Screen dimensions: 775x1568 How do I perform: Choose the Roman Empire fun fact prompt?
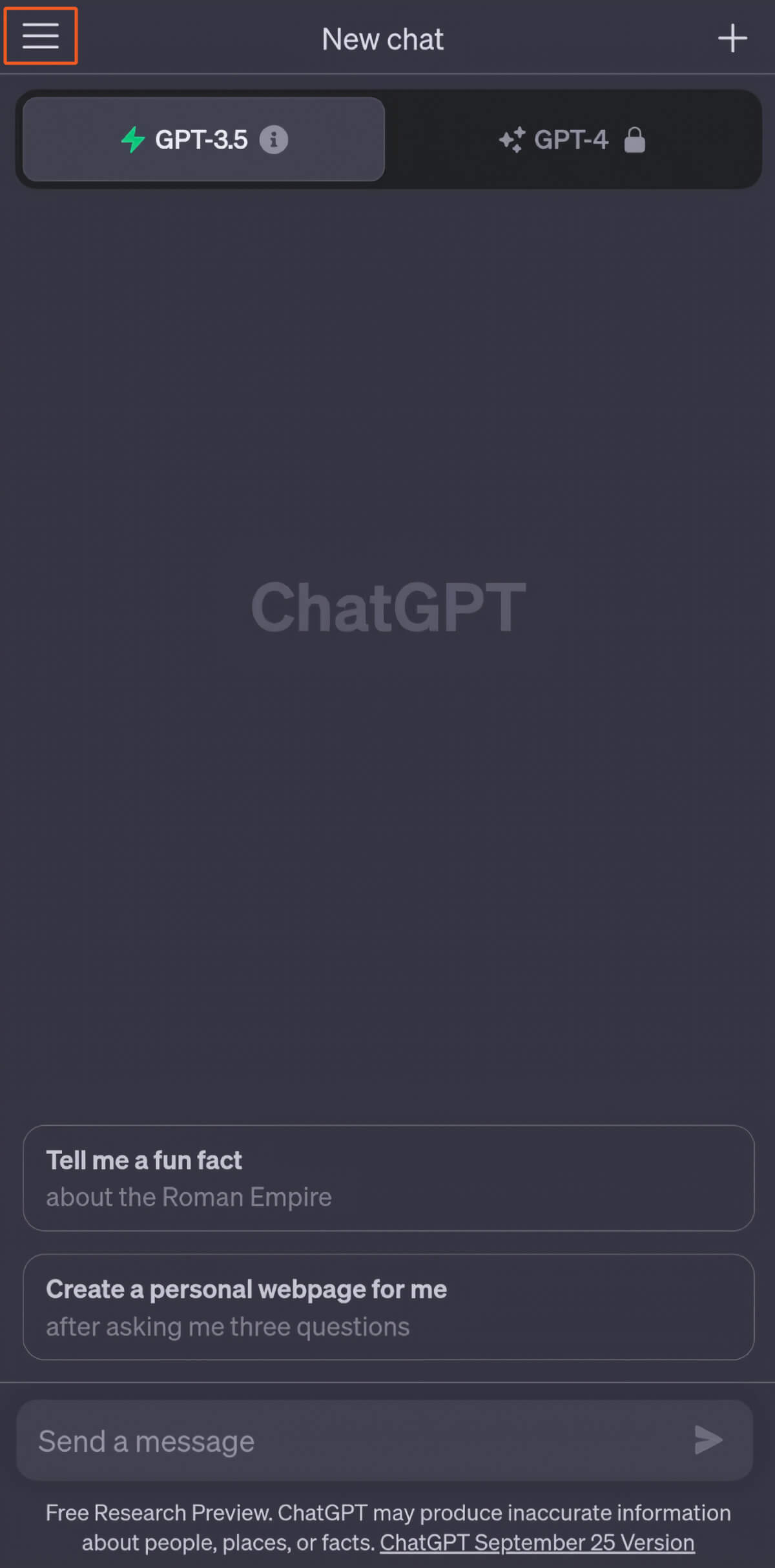pos(388,1178)
